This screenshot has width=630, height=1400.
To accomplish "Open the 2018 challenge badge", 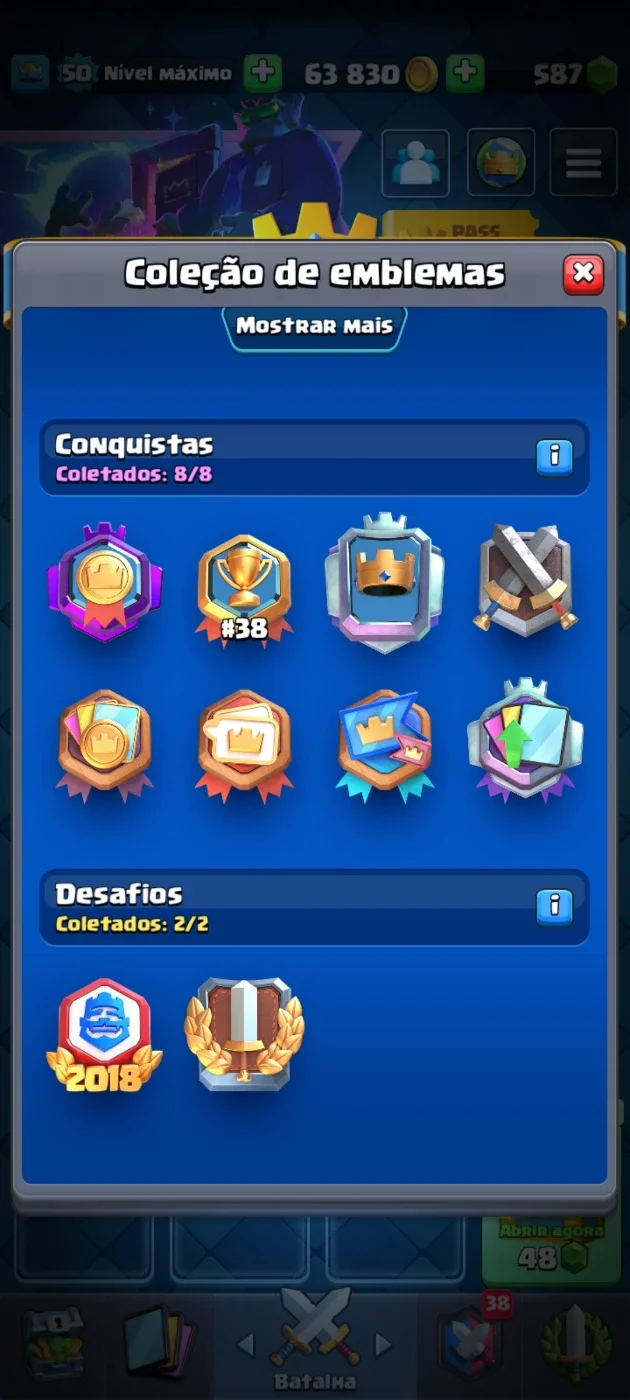I will 105,1035.
